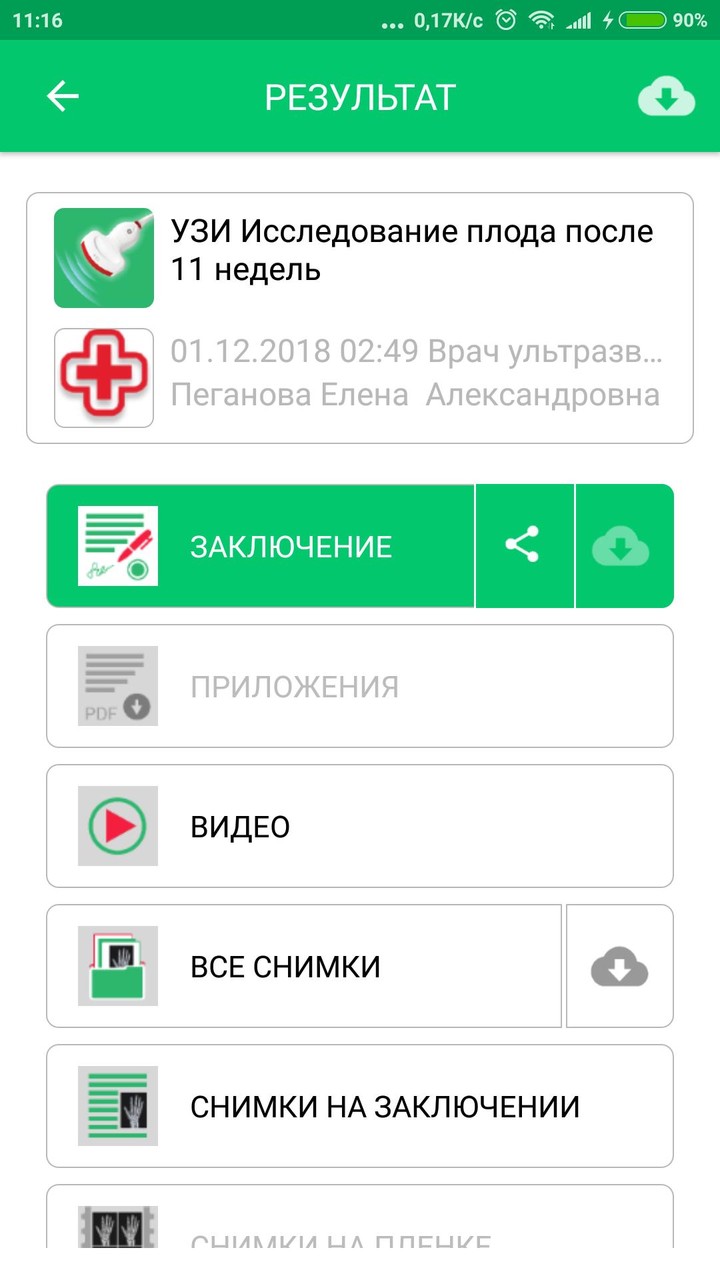
Task: Open the ВИДЕО section
Action: click(x=300, y=826)
